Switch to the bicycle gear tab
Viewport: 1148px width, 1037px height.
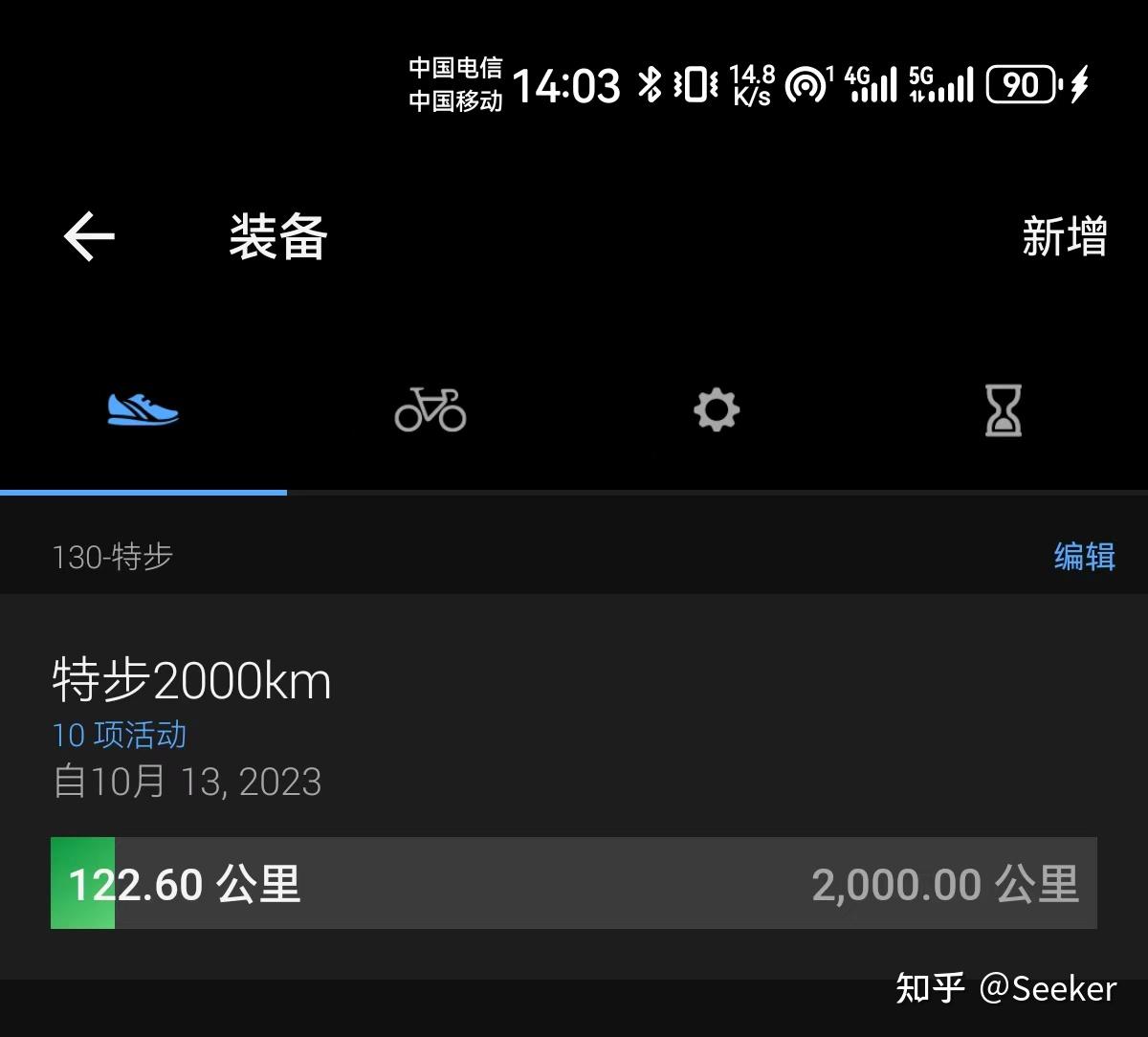[x=430, y=410]
